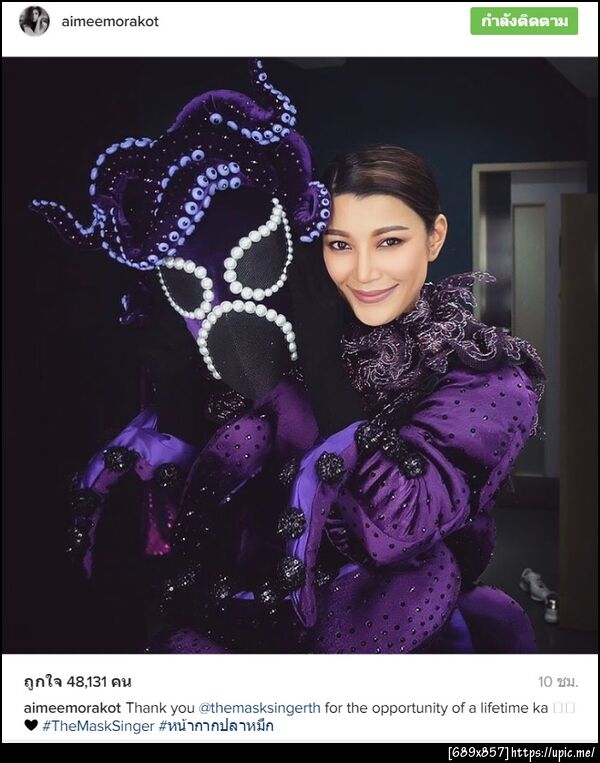Screen dimensions: 600x763
Task: Tap the green กำลังติดตาม following button
Action: click(524, 21)
